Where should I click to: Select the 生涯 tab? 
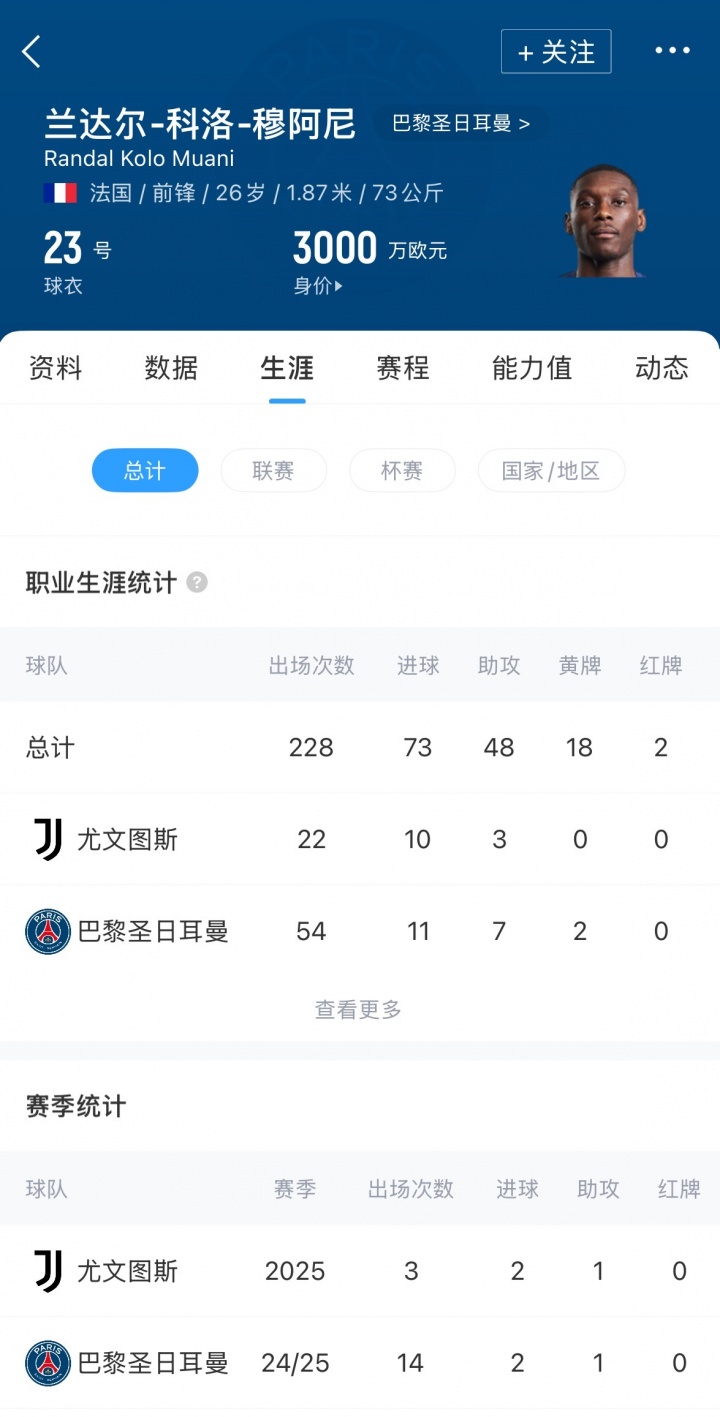tap(287, 368)
